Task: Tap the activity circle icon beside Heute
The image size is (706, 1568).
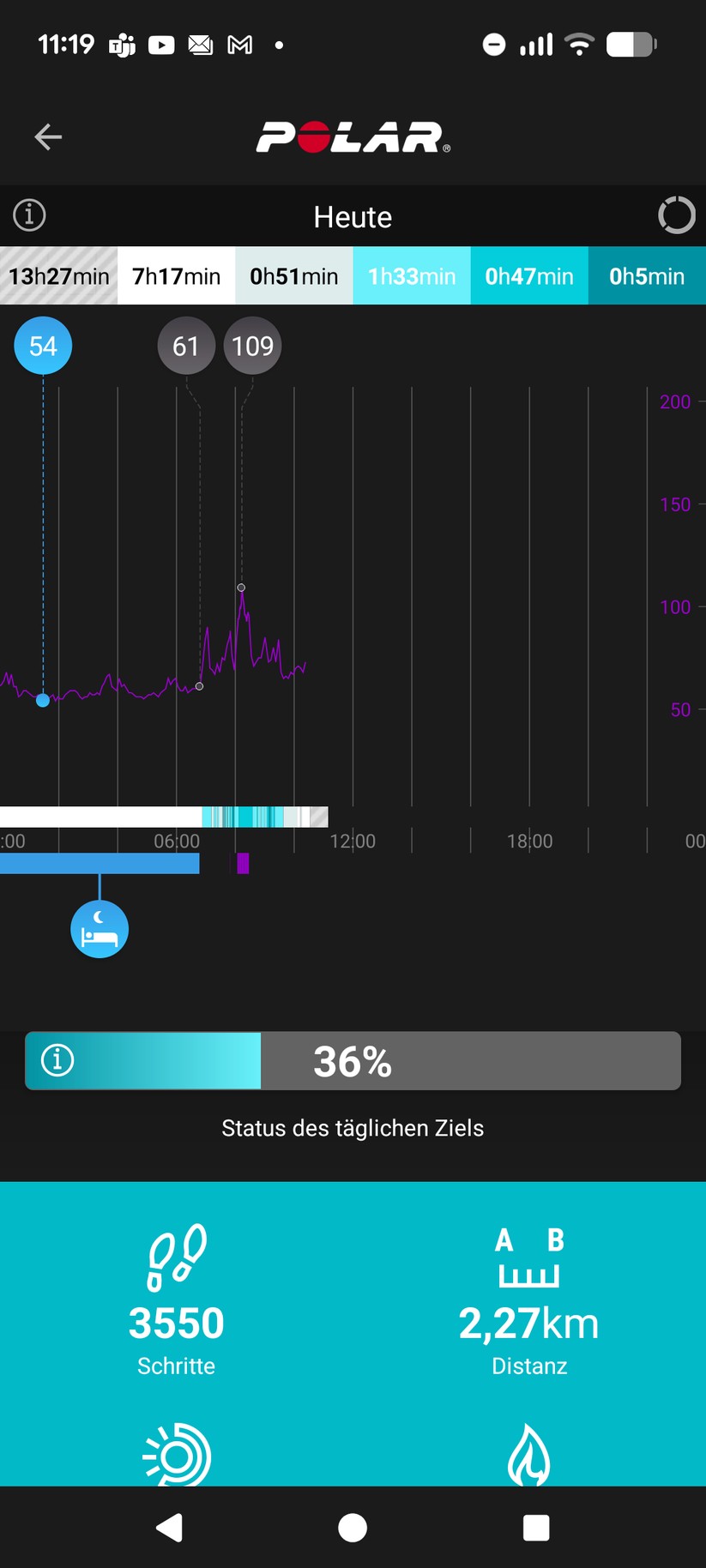Action: [676, 215]
